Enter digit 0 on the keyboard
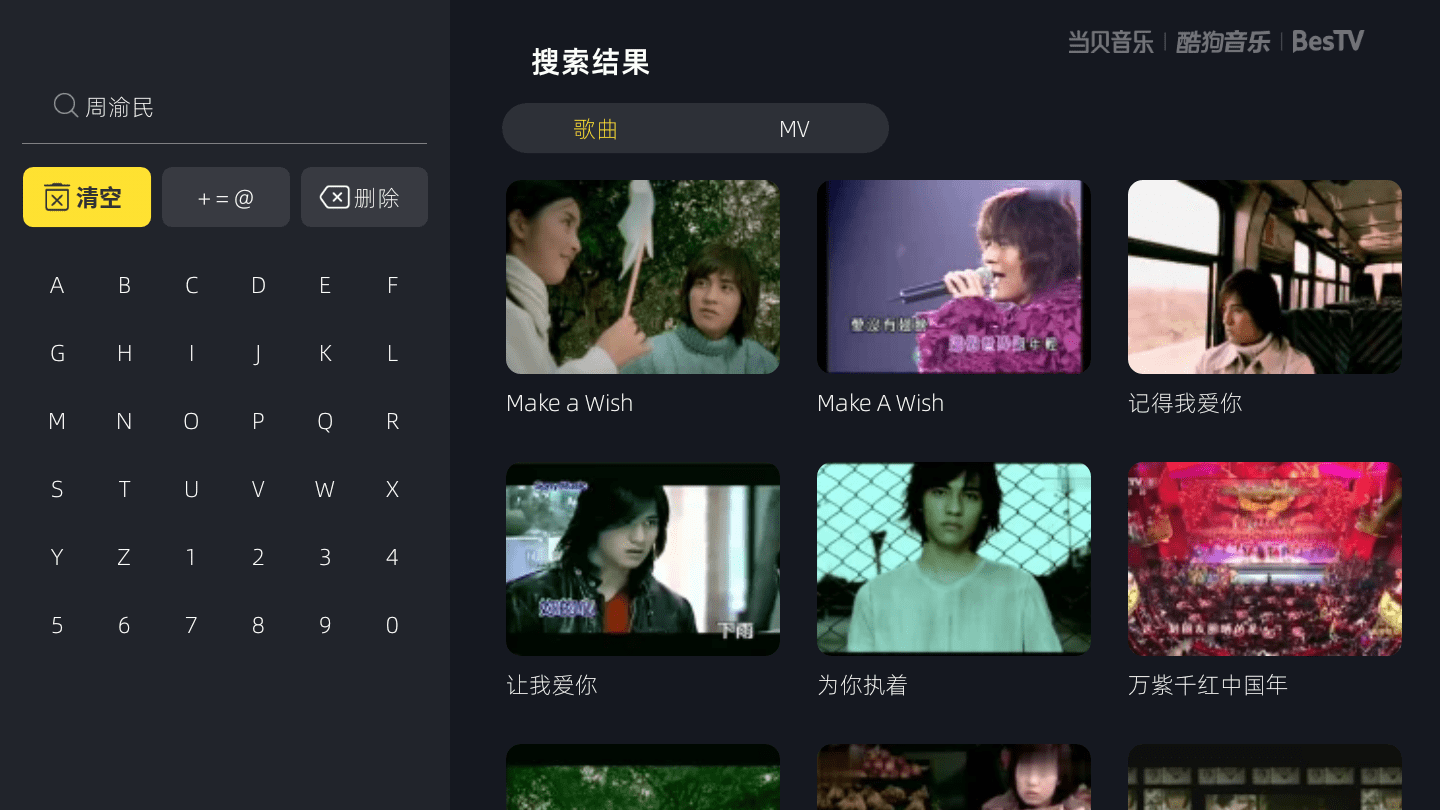Image resolution: width=1440 pixels, height=810 pixels. (392, 625)
